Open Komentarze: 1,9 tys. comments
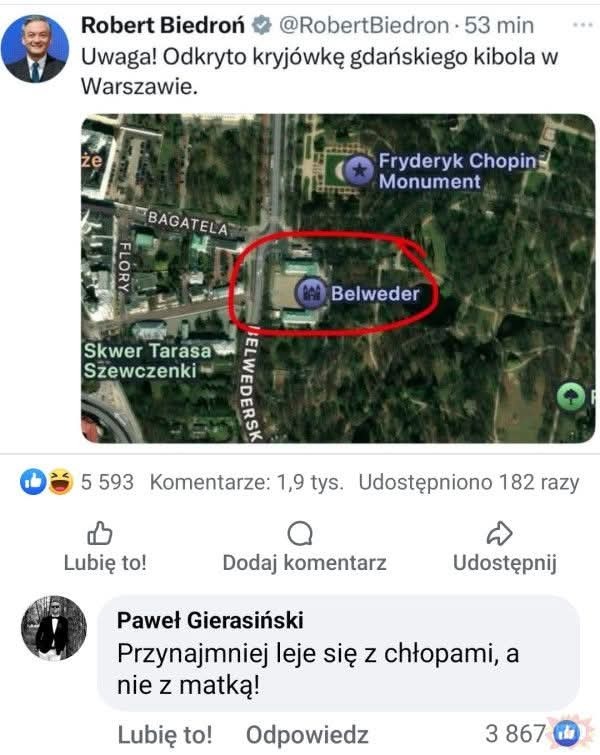The height and width of the screenshot is (755, 600). [x=246, y=482]
